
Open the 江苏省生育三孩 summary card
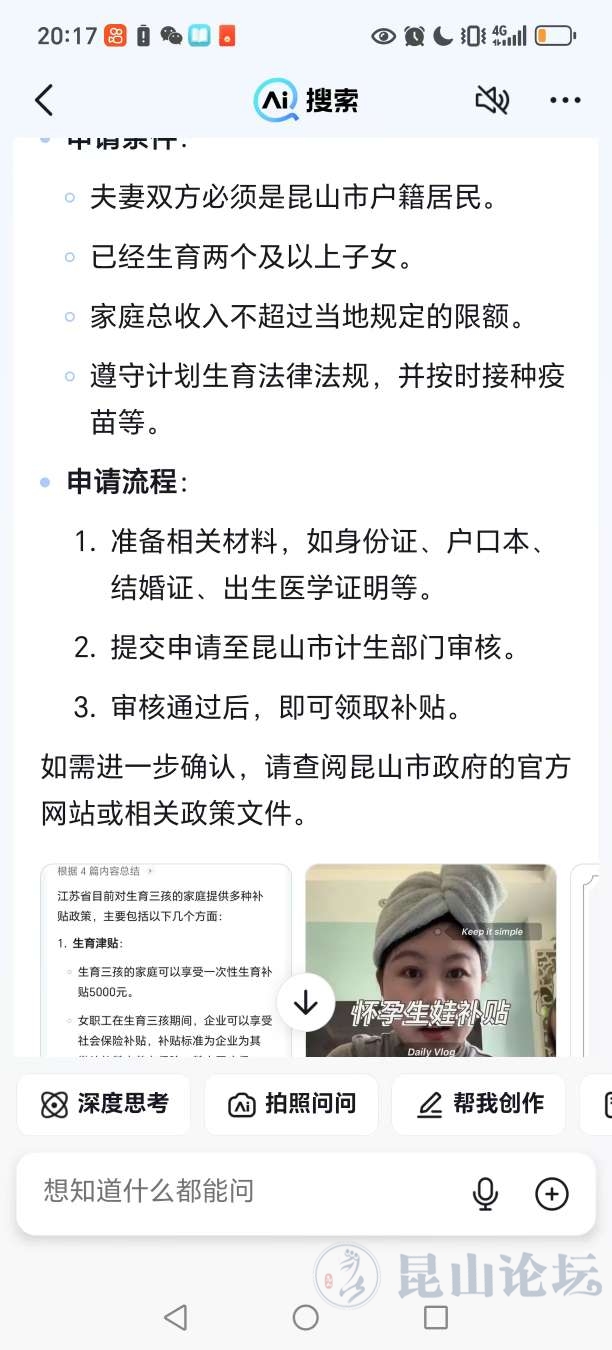(166, 958)
